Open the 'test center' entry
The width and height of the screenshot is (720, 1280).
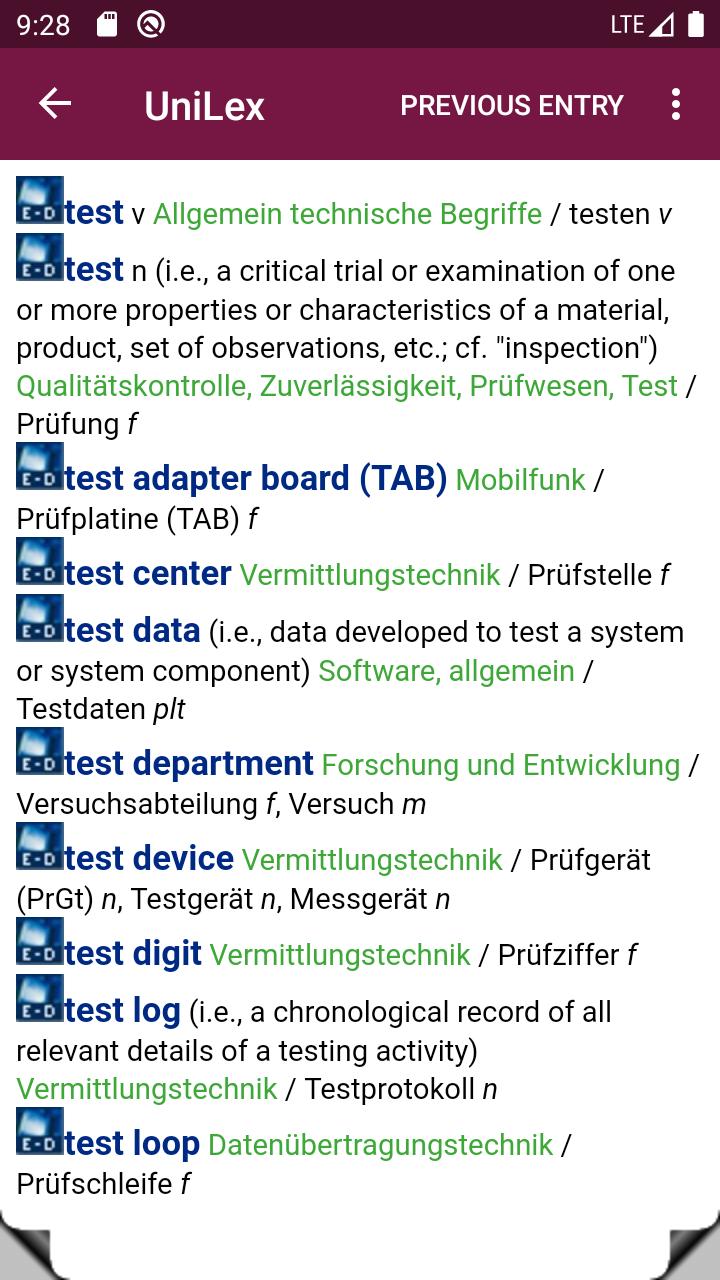point(148,574)
